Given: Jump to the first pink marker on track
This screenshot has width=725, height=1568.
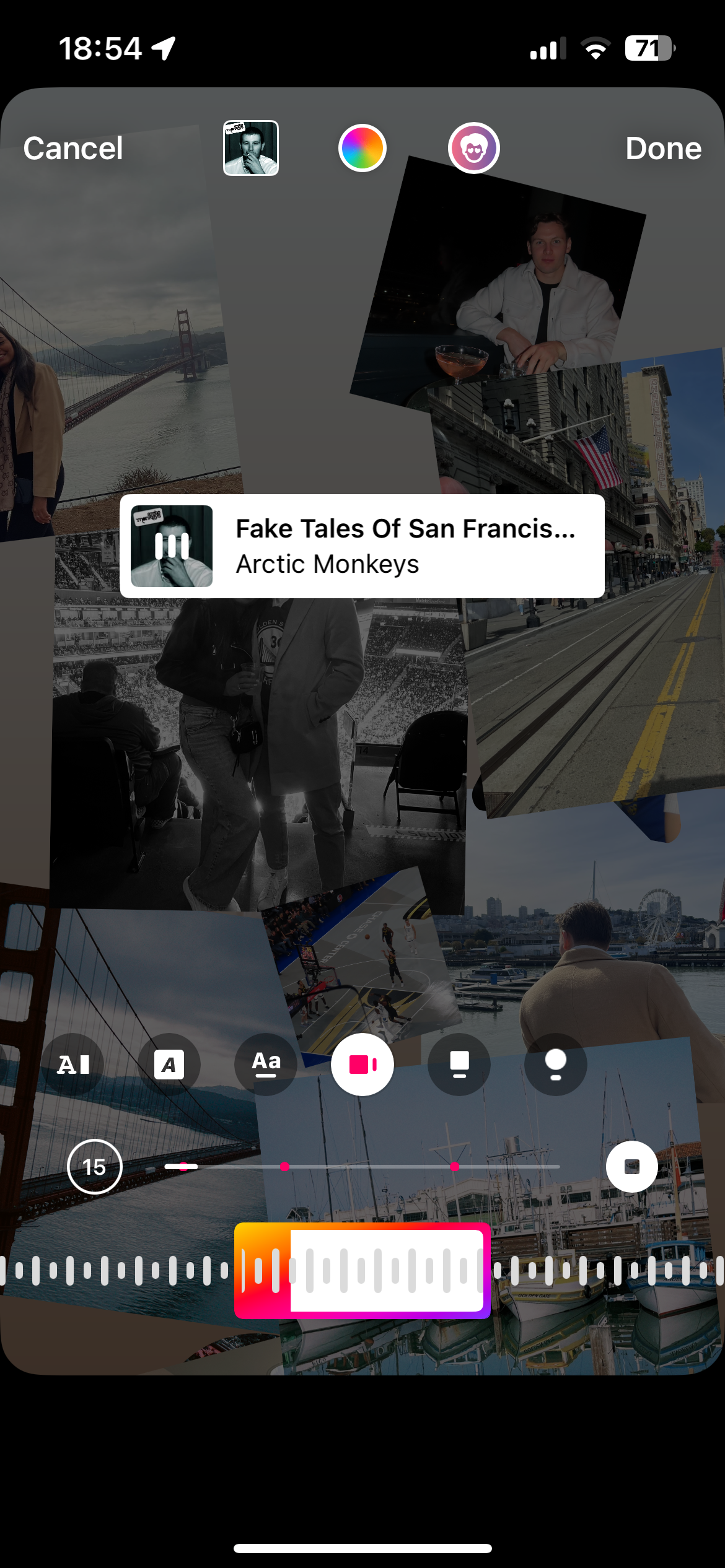Looking at the screenshot, I should pyautogui.click(x=284, y=1167).
